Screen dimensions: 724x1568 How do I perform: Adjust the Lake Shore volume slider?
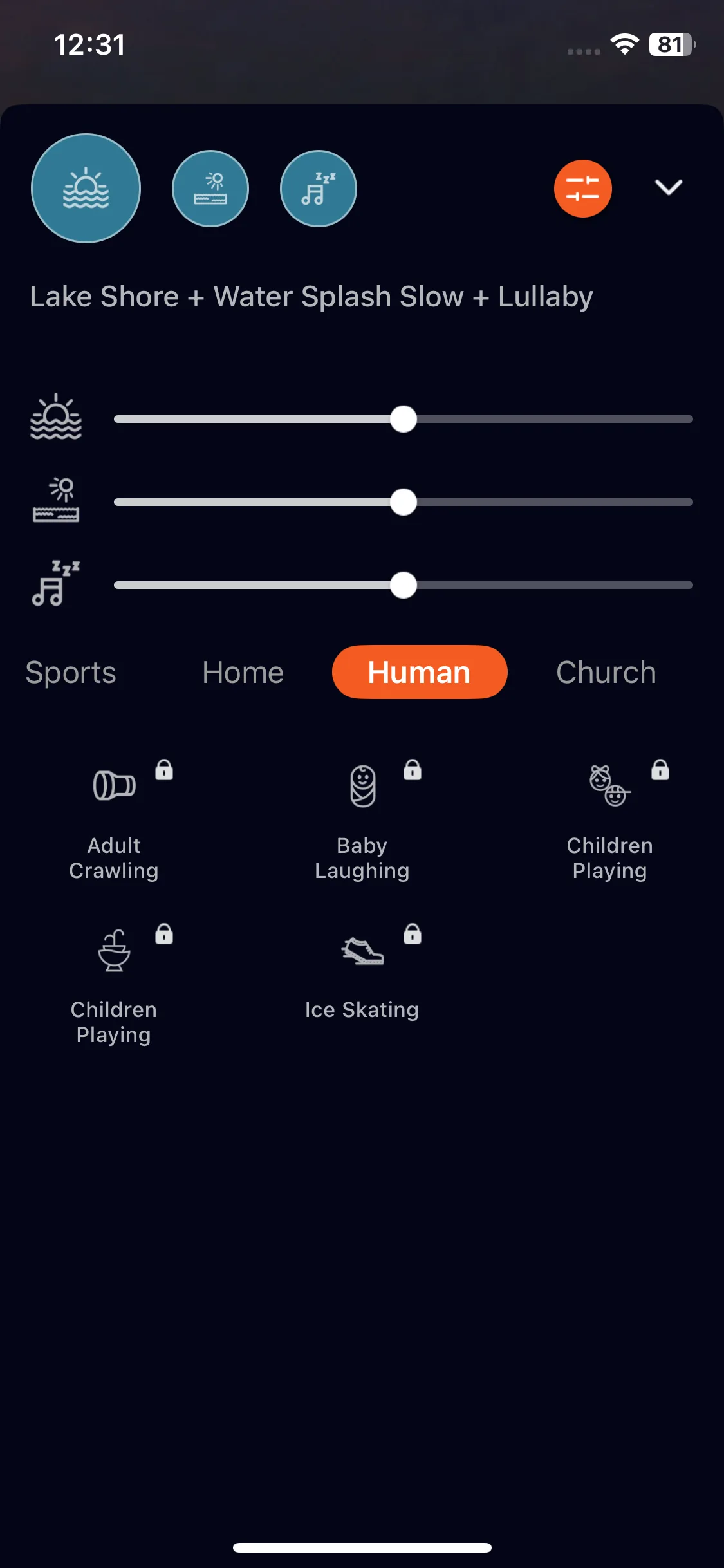(x=404, y=419)
